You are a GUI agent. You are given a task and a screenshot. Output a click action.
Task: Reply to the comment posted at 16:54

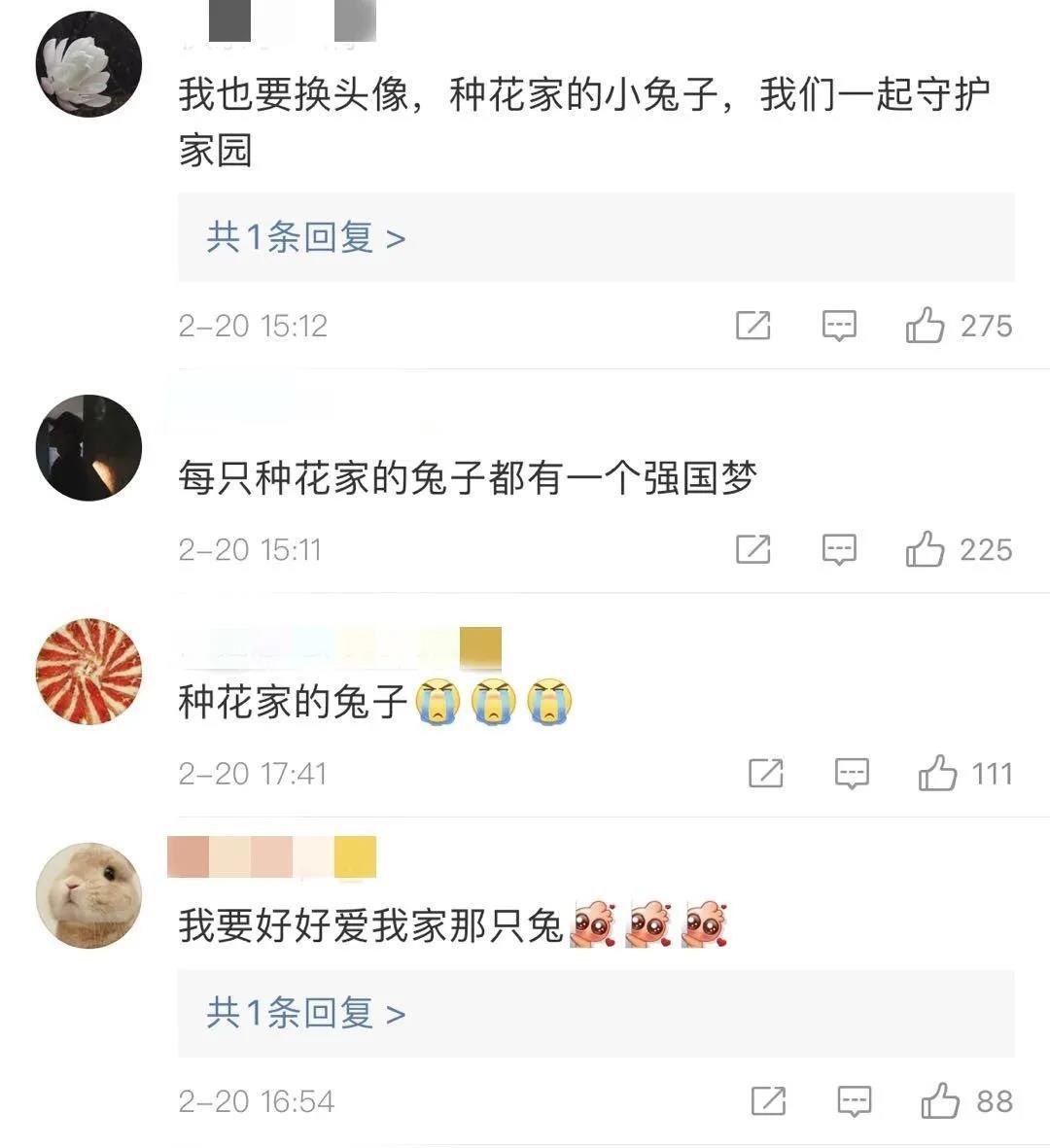click(x=855, y=1101)
